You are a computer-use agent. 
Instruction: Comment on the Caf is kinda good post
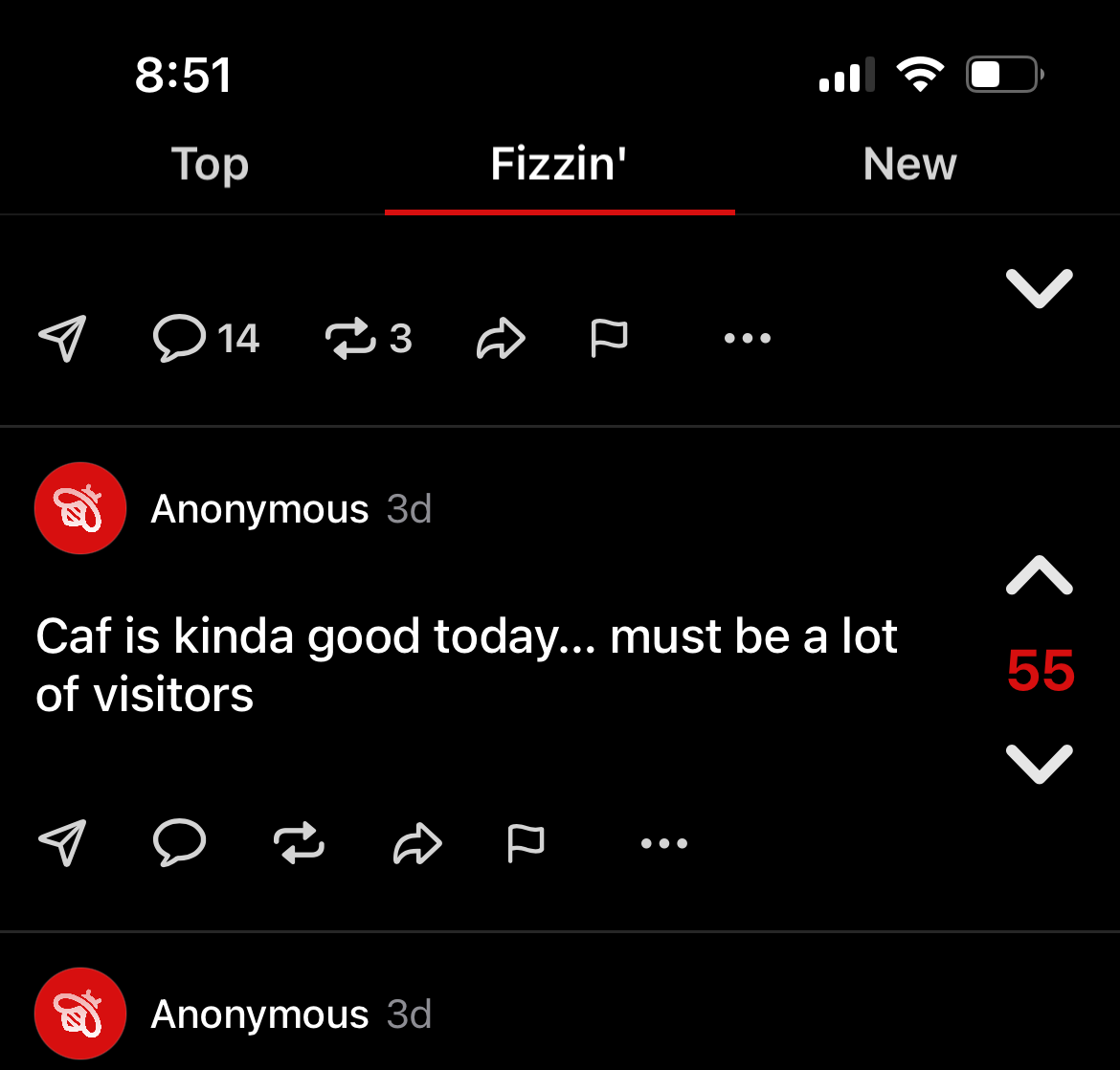(x=179, y=843)
